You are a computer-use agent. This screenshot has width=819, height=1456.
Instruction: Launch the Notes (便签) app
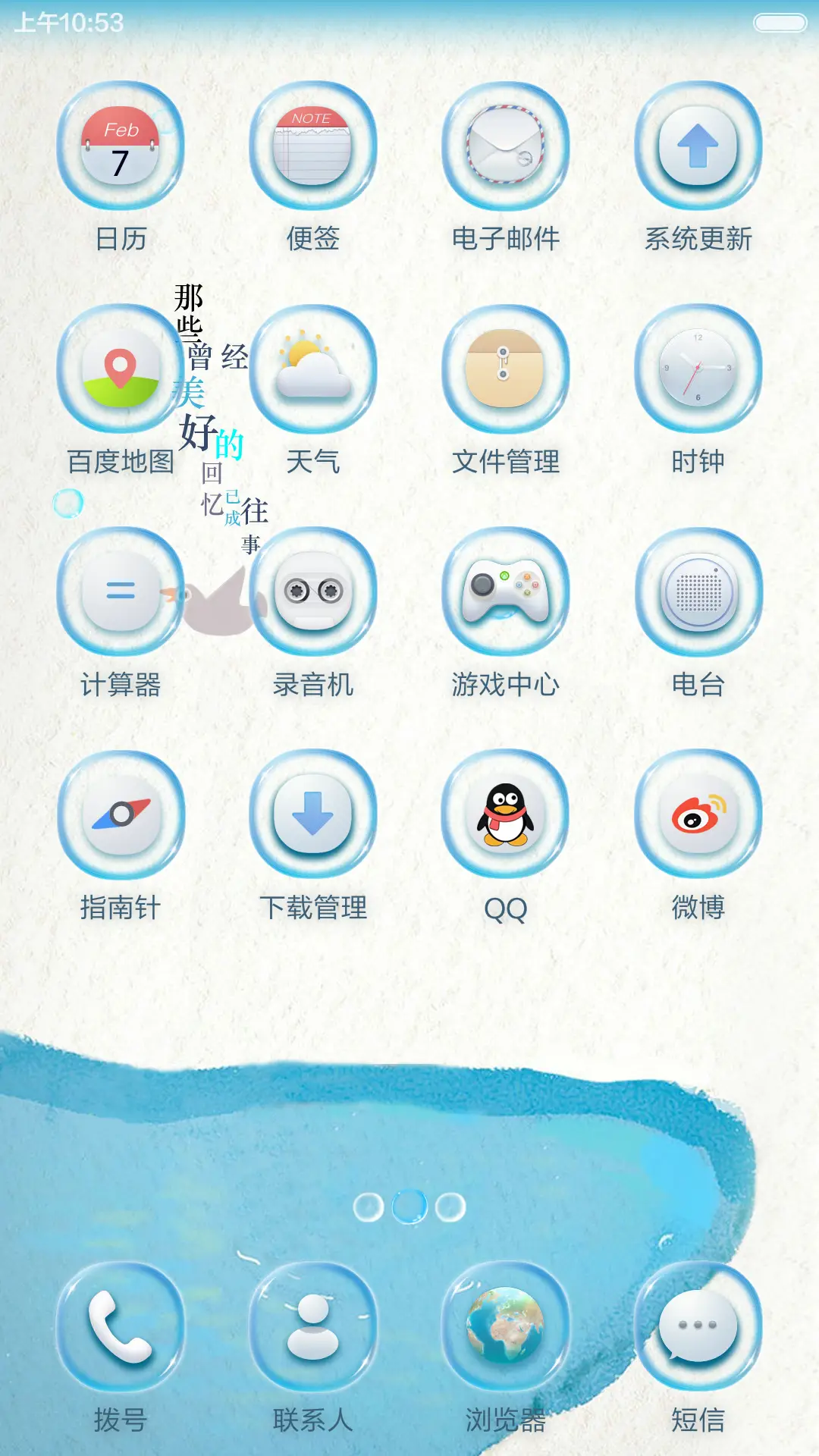[x=313, y=148]
